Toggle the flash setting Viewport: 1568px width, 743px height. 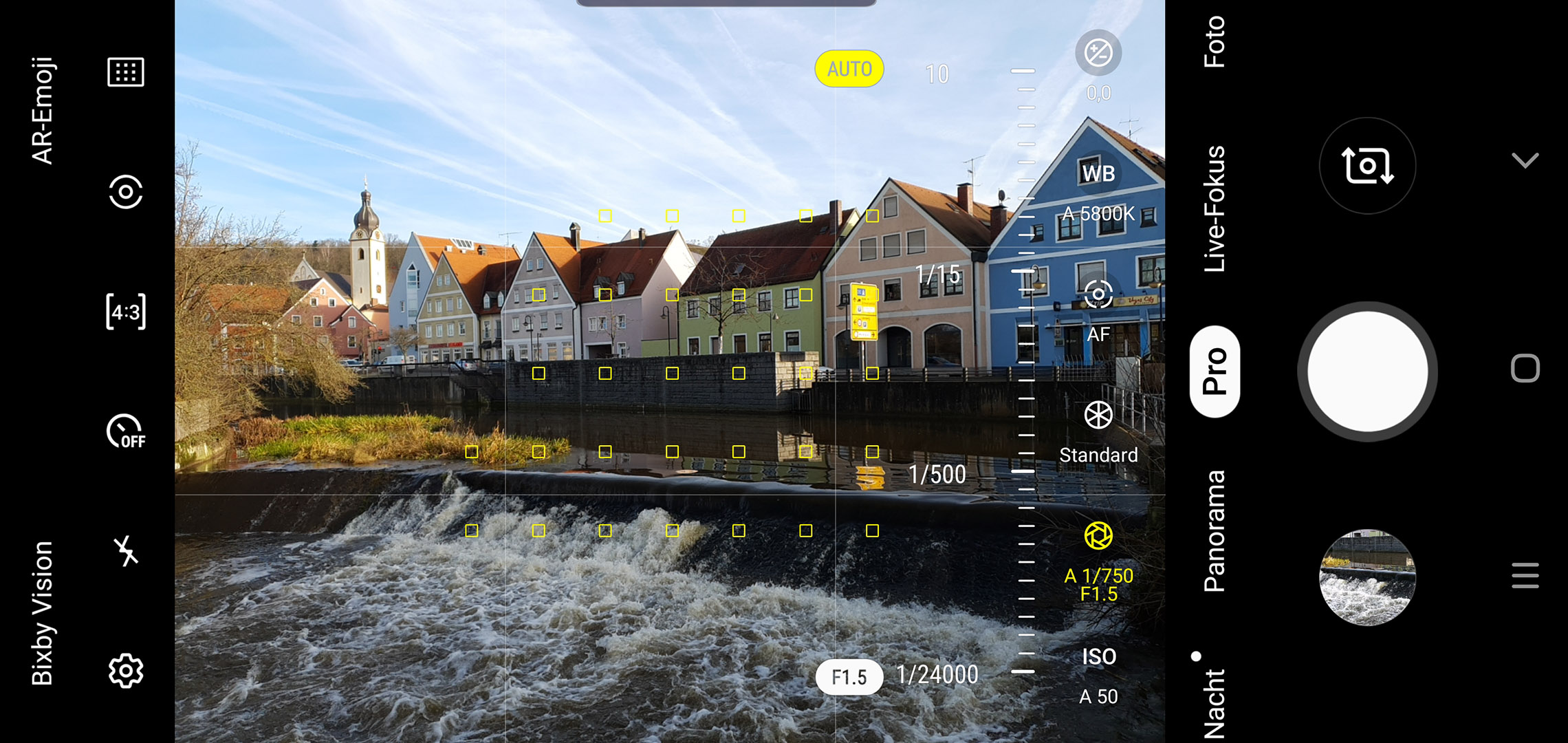(x=126, y=551)
